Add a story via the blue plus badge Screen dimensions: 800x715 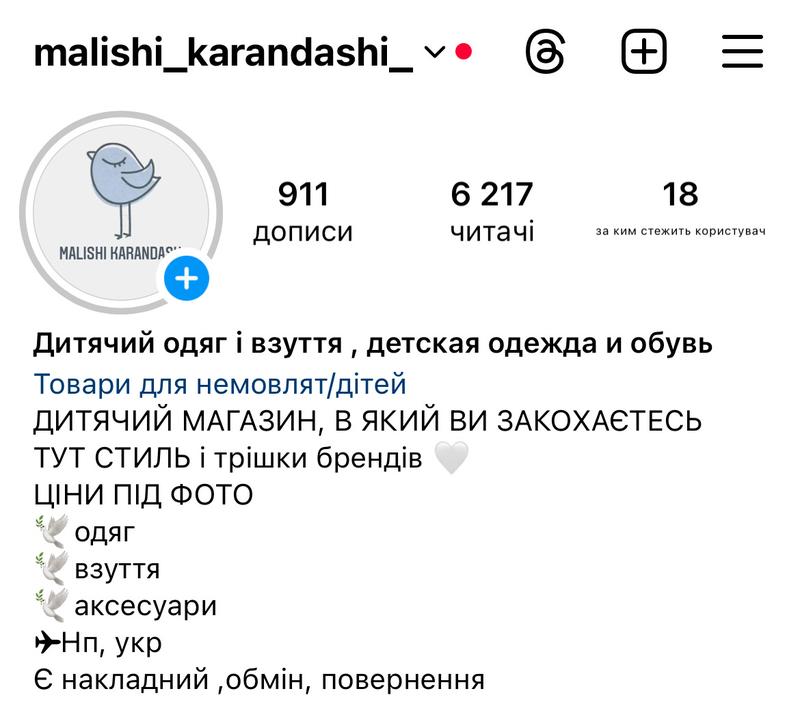click(187, 280)
